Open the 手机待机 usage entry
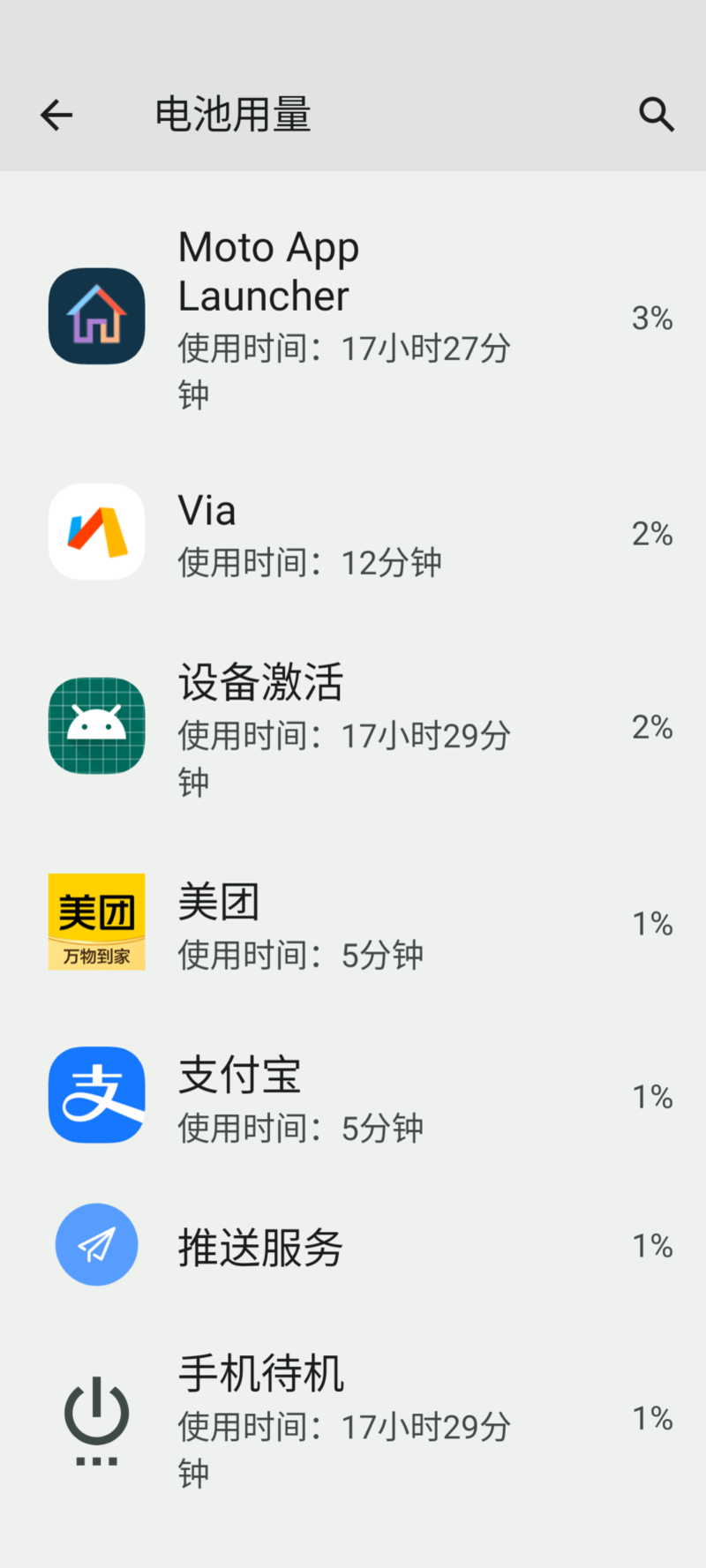The image size is (706, 1568). click(x=353, y=1418)
